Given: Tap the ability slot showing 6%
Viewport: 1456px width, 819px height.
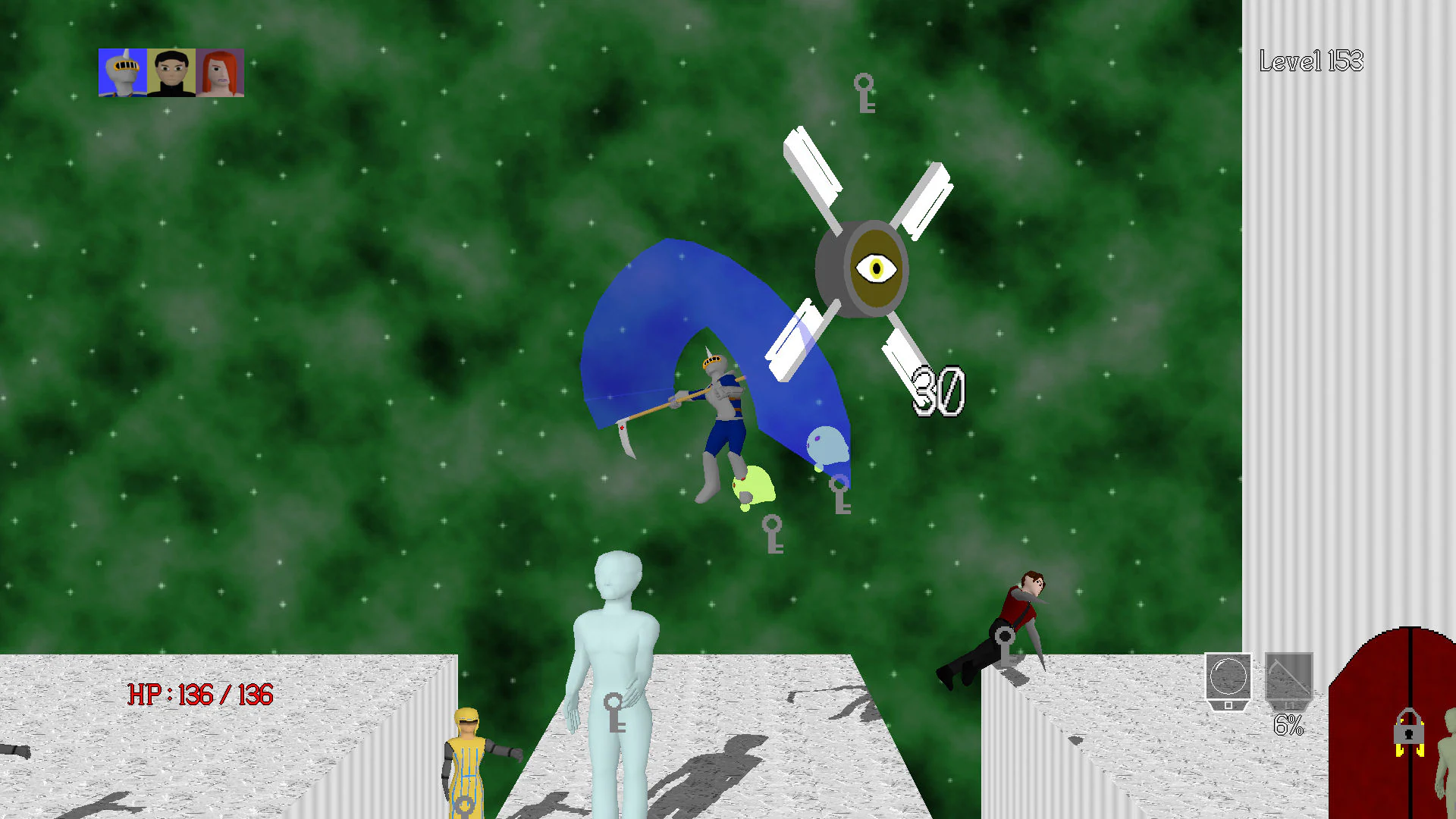Looking at the screenshot, I should (1288, 678).
